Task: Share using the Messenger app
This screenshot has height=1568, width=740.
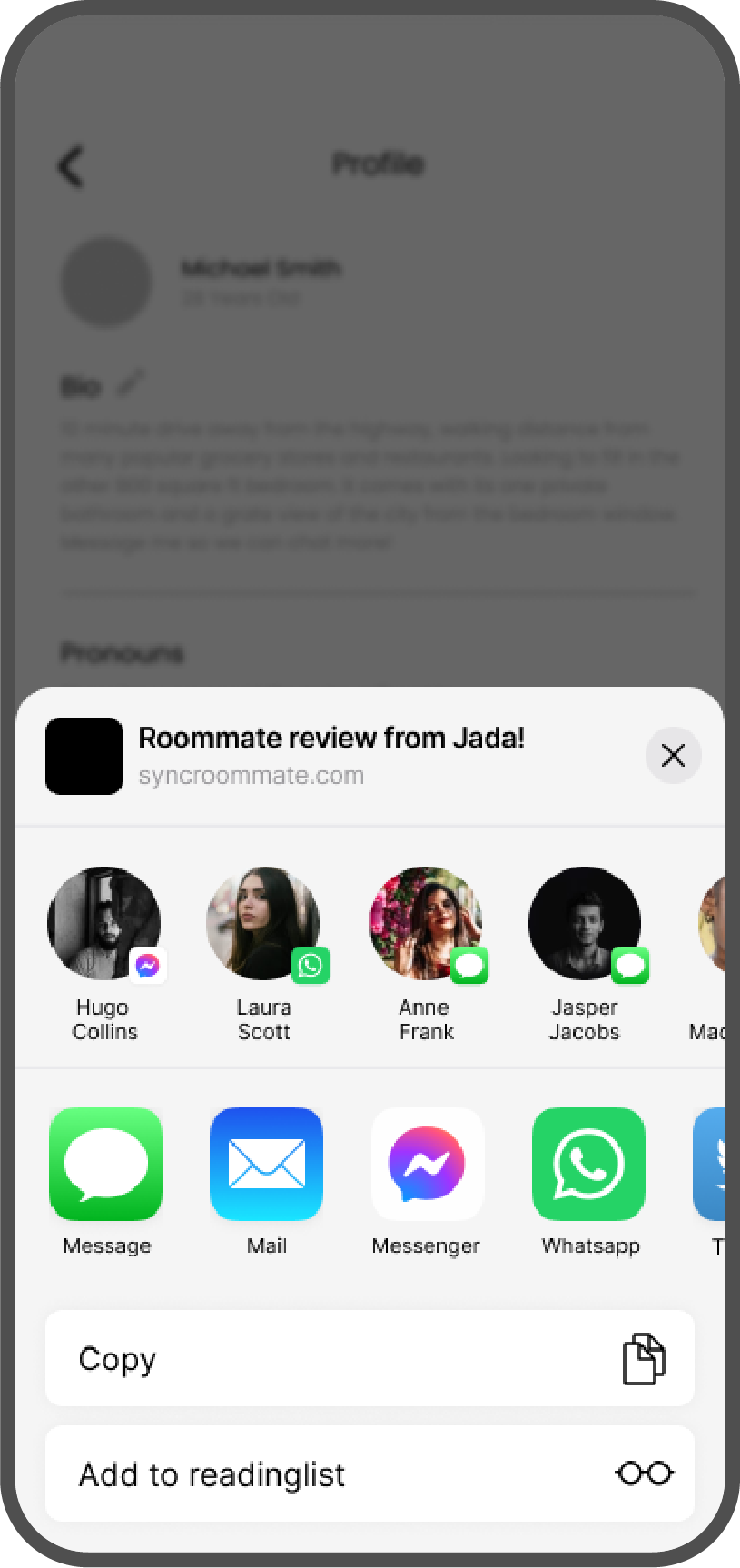Action: pos(427,1164)
